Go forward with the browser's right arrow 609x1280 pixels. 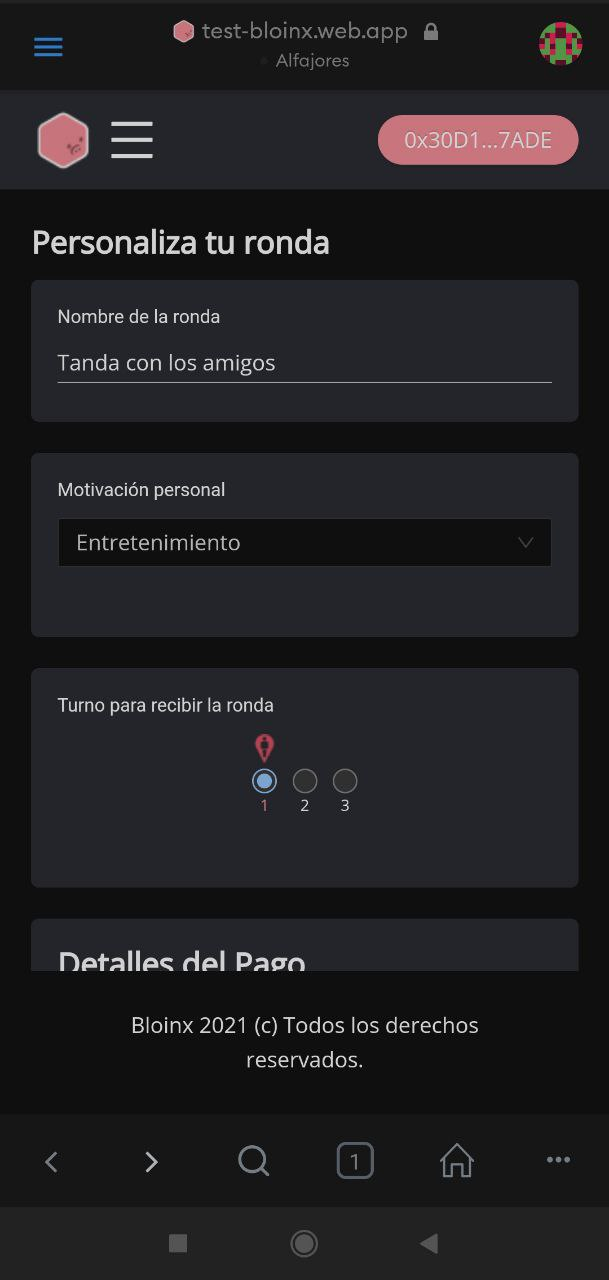click(x=151, y=1161)
